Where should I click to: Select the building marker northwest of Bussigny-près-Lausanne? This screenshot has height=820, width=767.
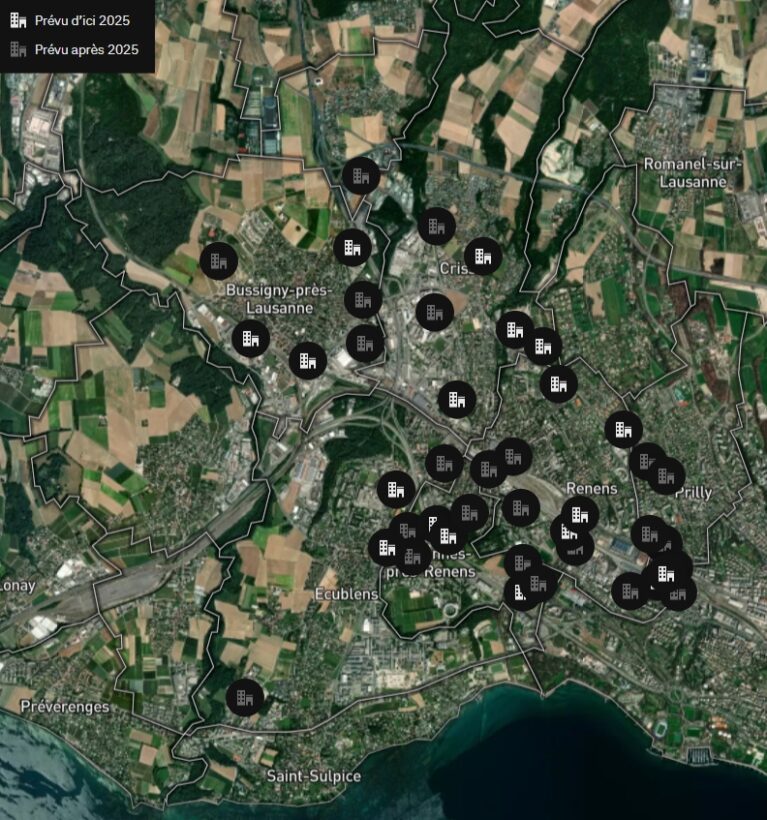point(218,261)
